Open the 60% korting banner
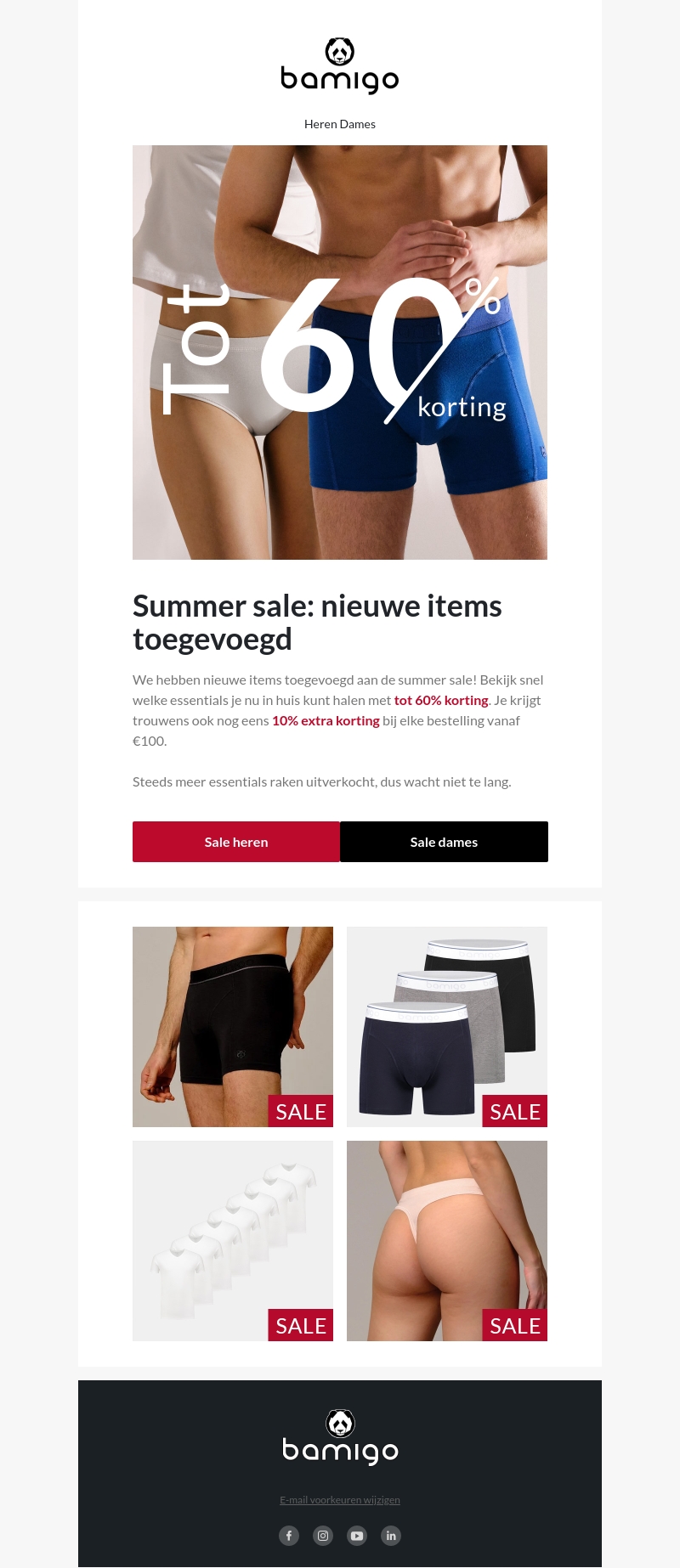The image size is (680, 1568). (340, 352)
